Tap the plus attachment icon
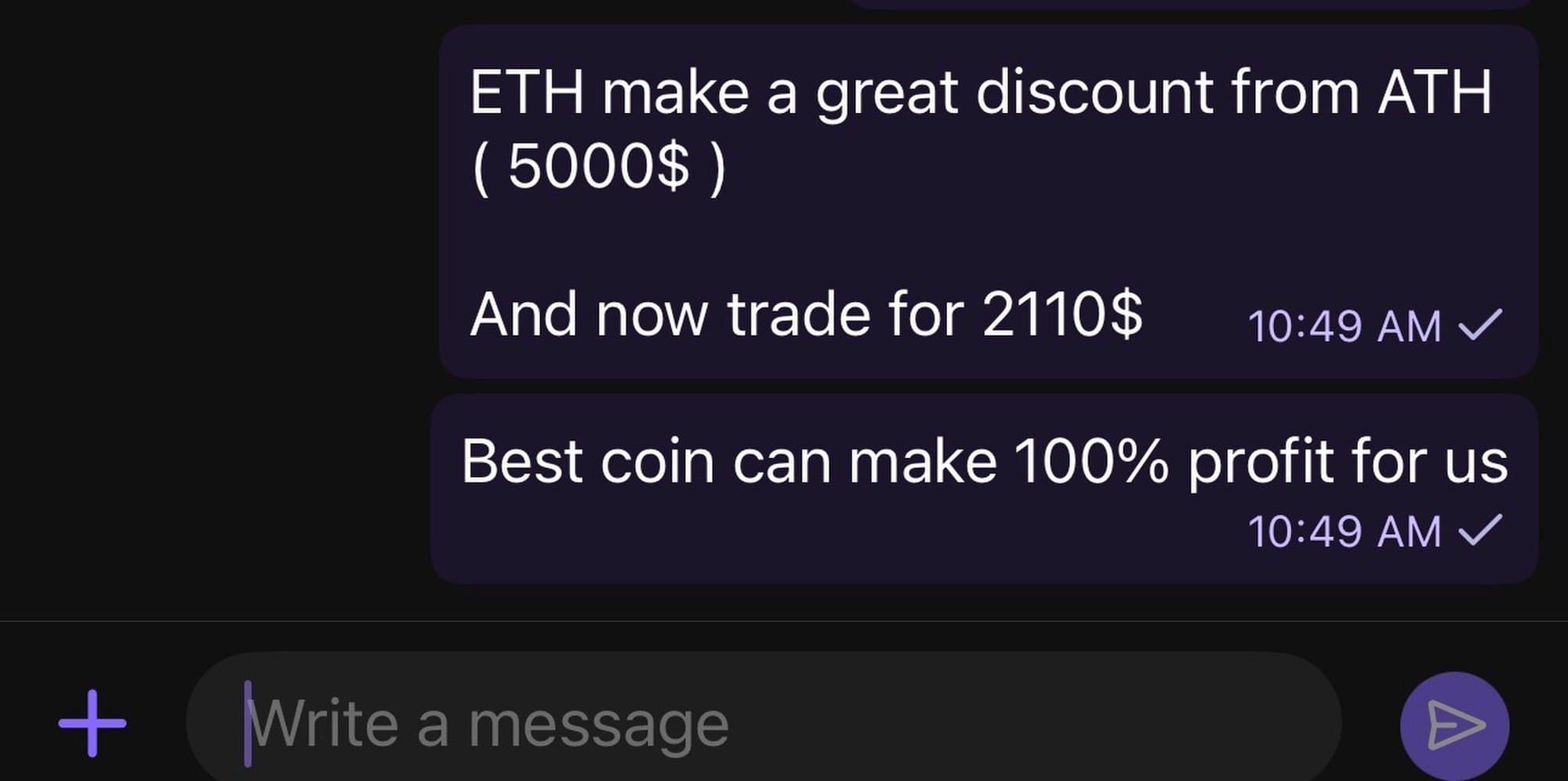Screen dimensions: 1568x781 93,723
